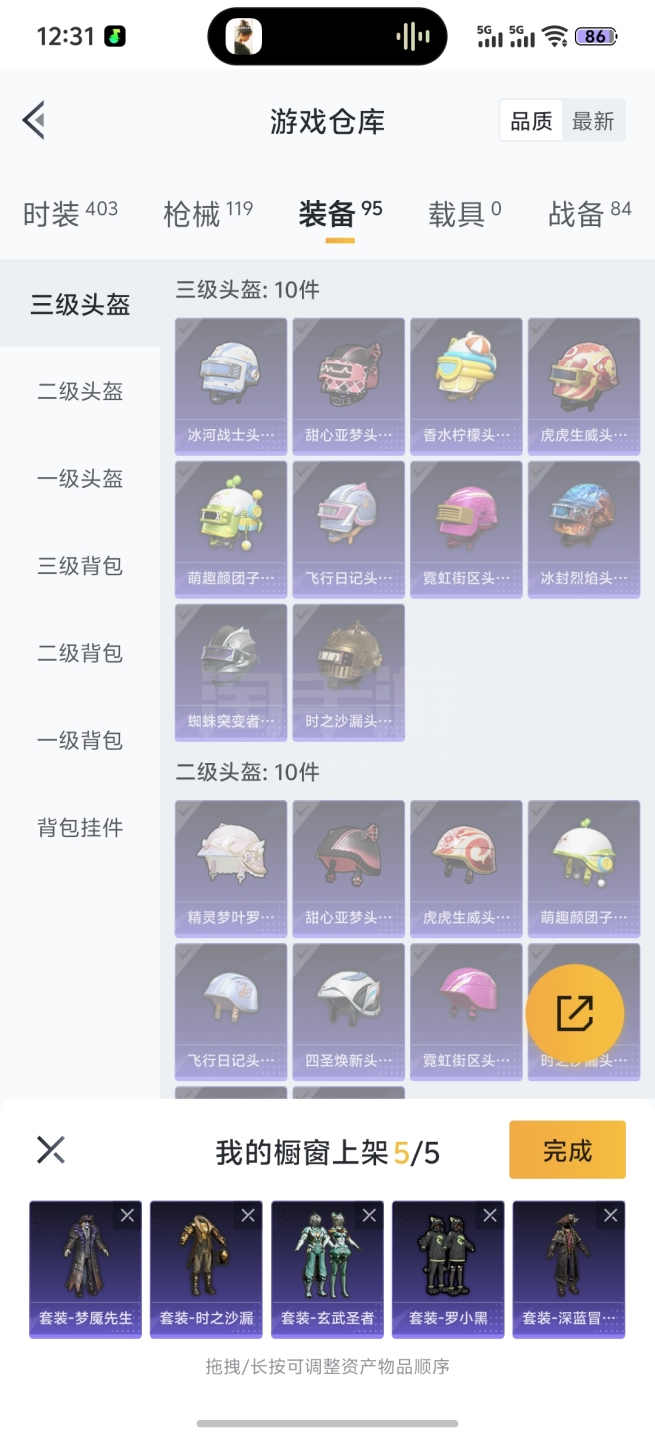This screenshot has height=1440, width=655.
Task: Remove 套装-梦魇先生 from showcase
Action: pyautogui.click(x=127, y=1216)
